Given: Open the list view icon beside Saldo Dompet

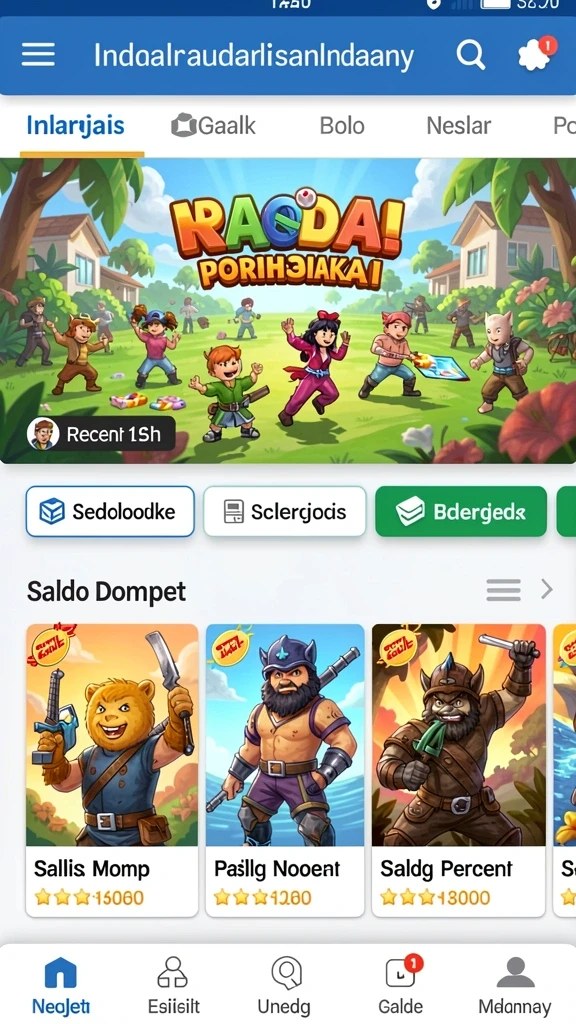Looking at the screenshot, I should 504,590.
